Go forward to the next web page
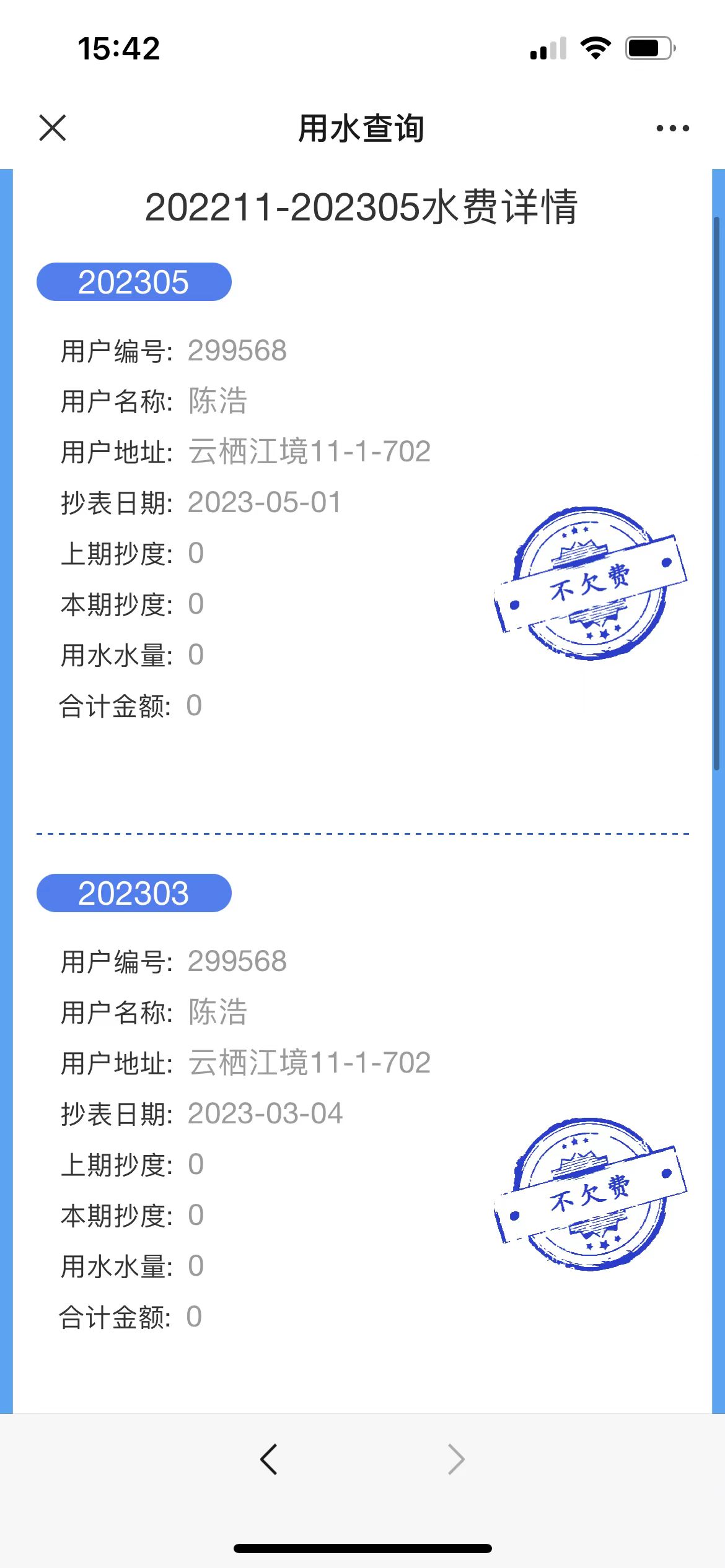This screenshot has height=1568, width=725. pyautogui.click(x=456, y=1460)
